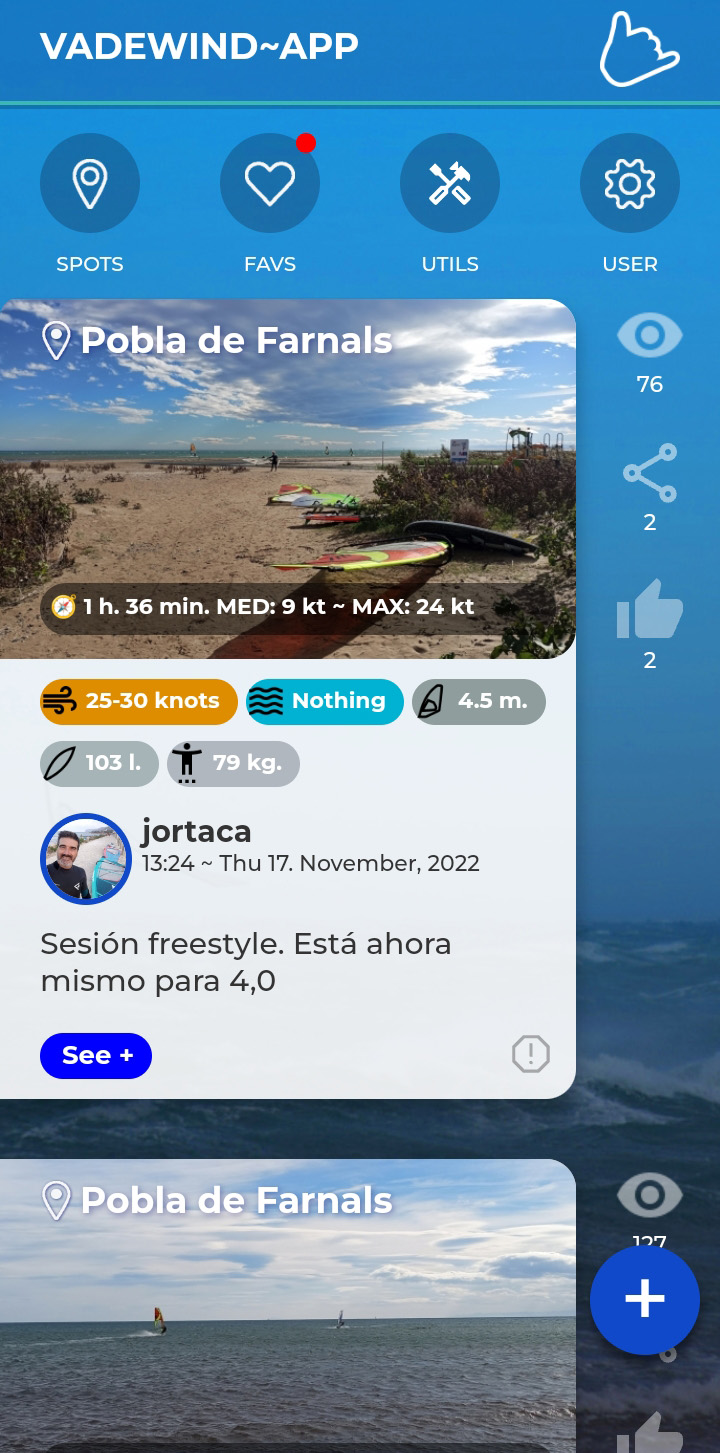Open the Utils tools section
The height and width of the screenshot is (1453, 720).
(450, 184)
